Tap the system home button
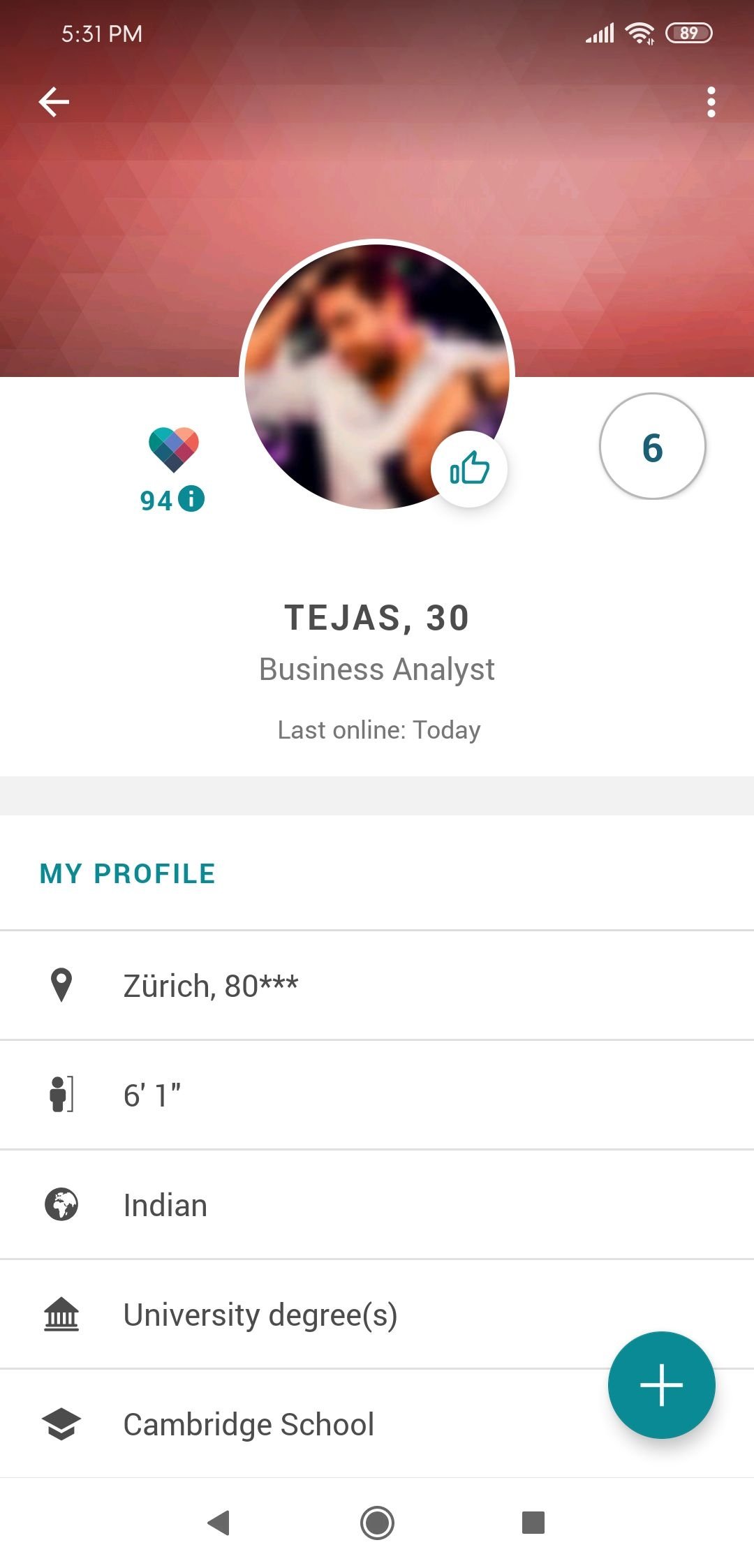 tap(377, 1522)
